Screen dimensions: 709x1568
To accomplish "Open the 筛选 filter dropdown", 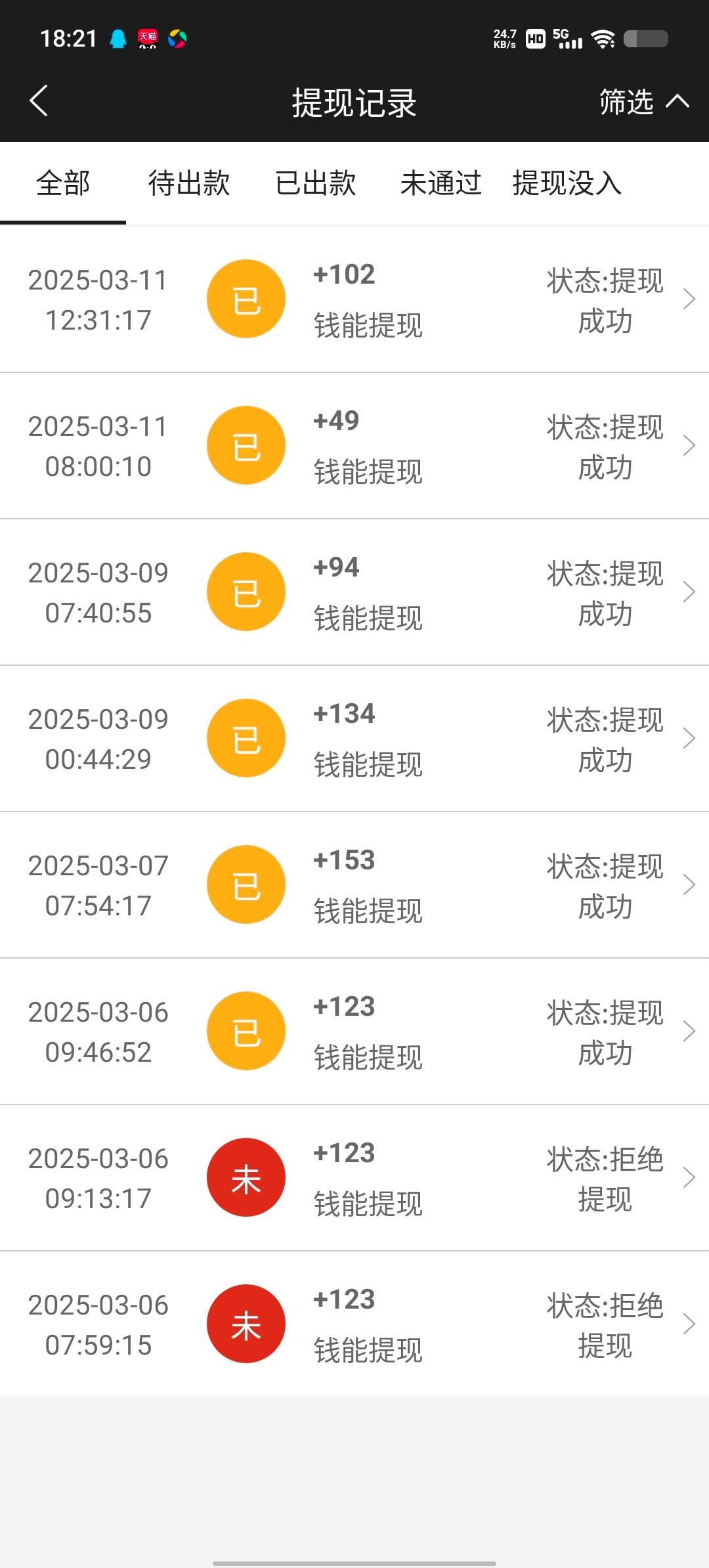I will point(644,102).
